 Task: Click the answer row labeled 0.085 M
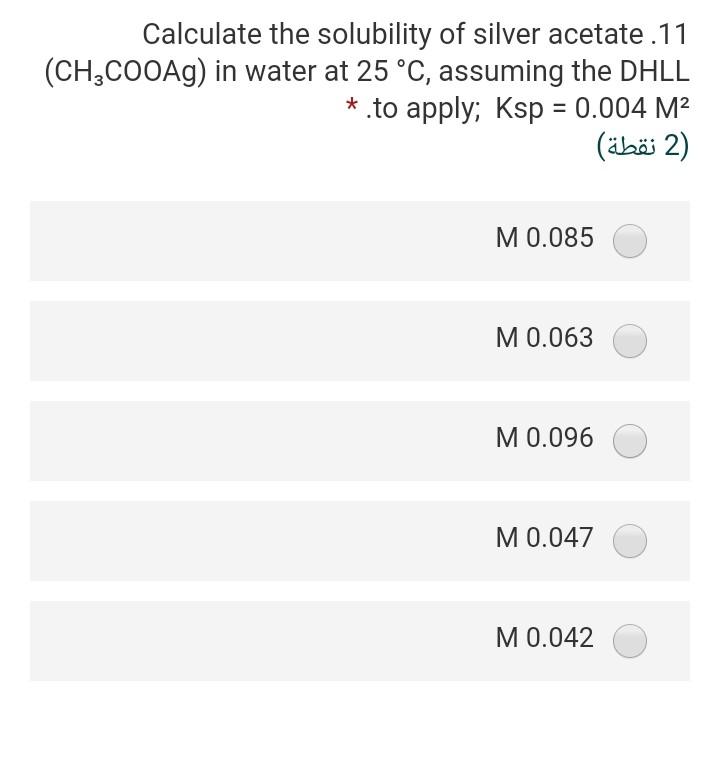pyautogui.click(x=360, y=240)
